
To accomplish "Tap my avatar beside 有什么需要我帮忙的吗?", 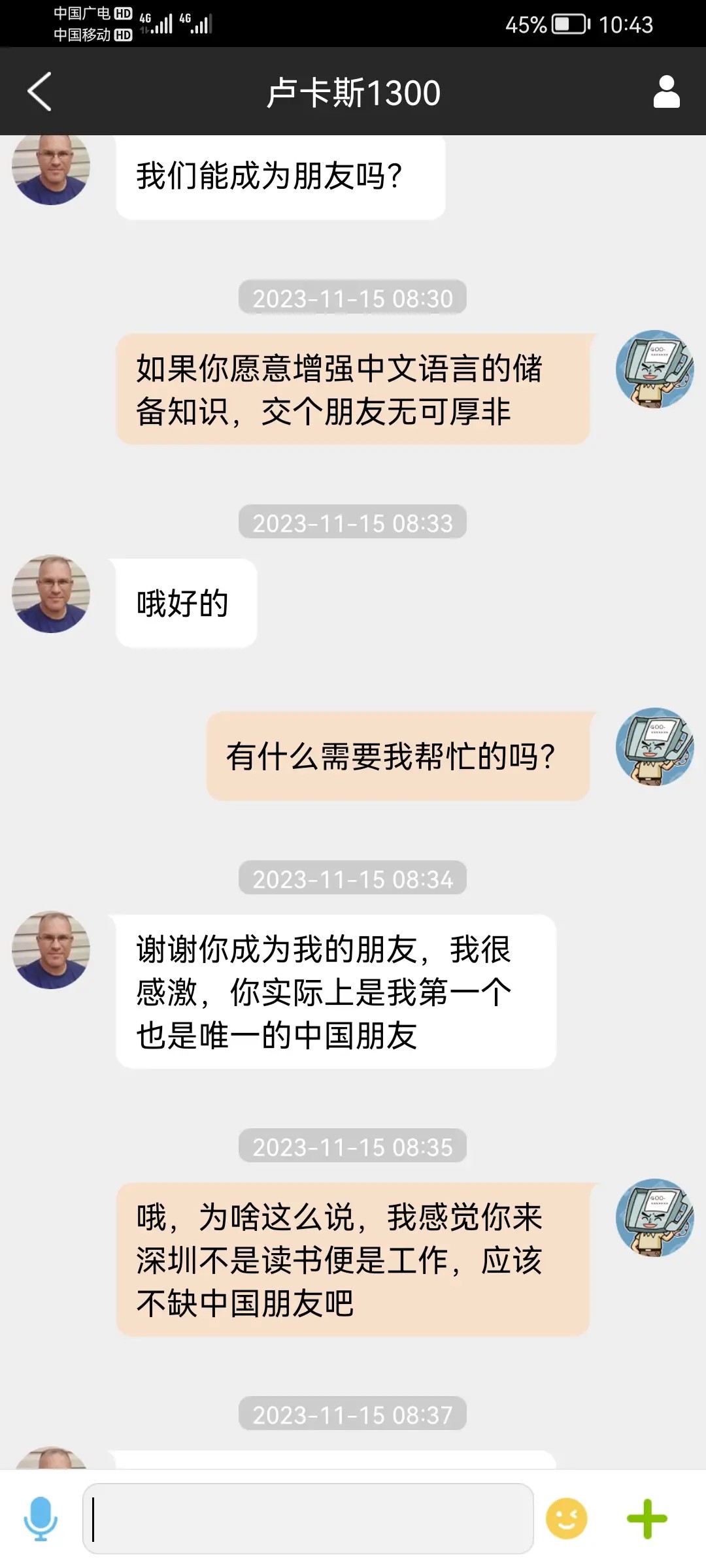I will click(x=654, y=747).
